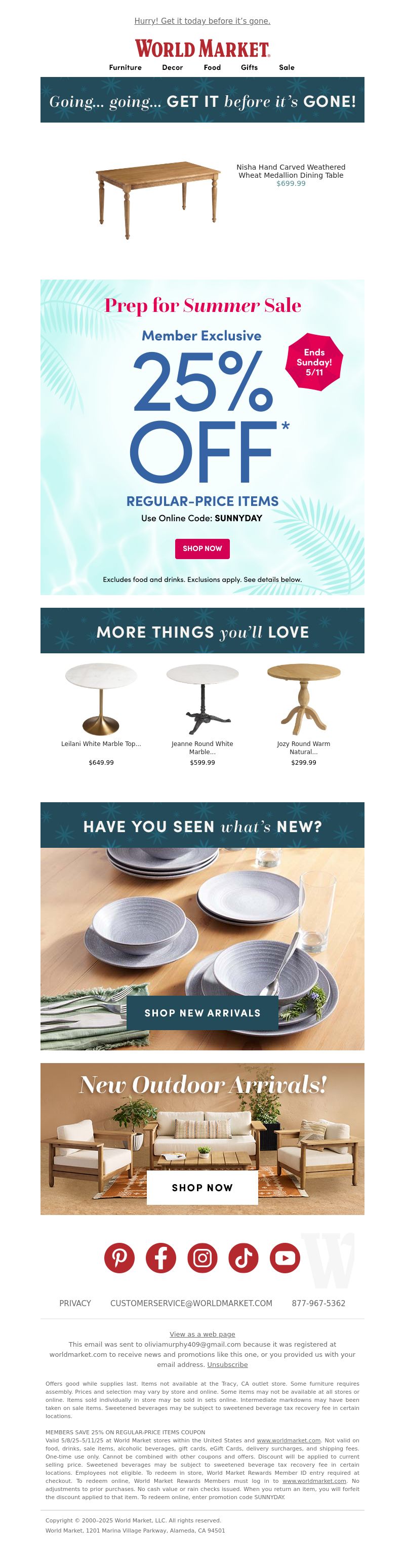View the Nisha Hand Carved Dining Table
The height and width of the screenshot is (1568, 405).
(x=290, y=171)
